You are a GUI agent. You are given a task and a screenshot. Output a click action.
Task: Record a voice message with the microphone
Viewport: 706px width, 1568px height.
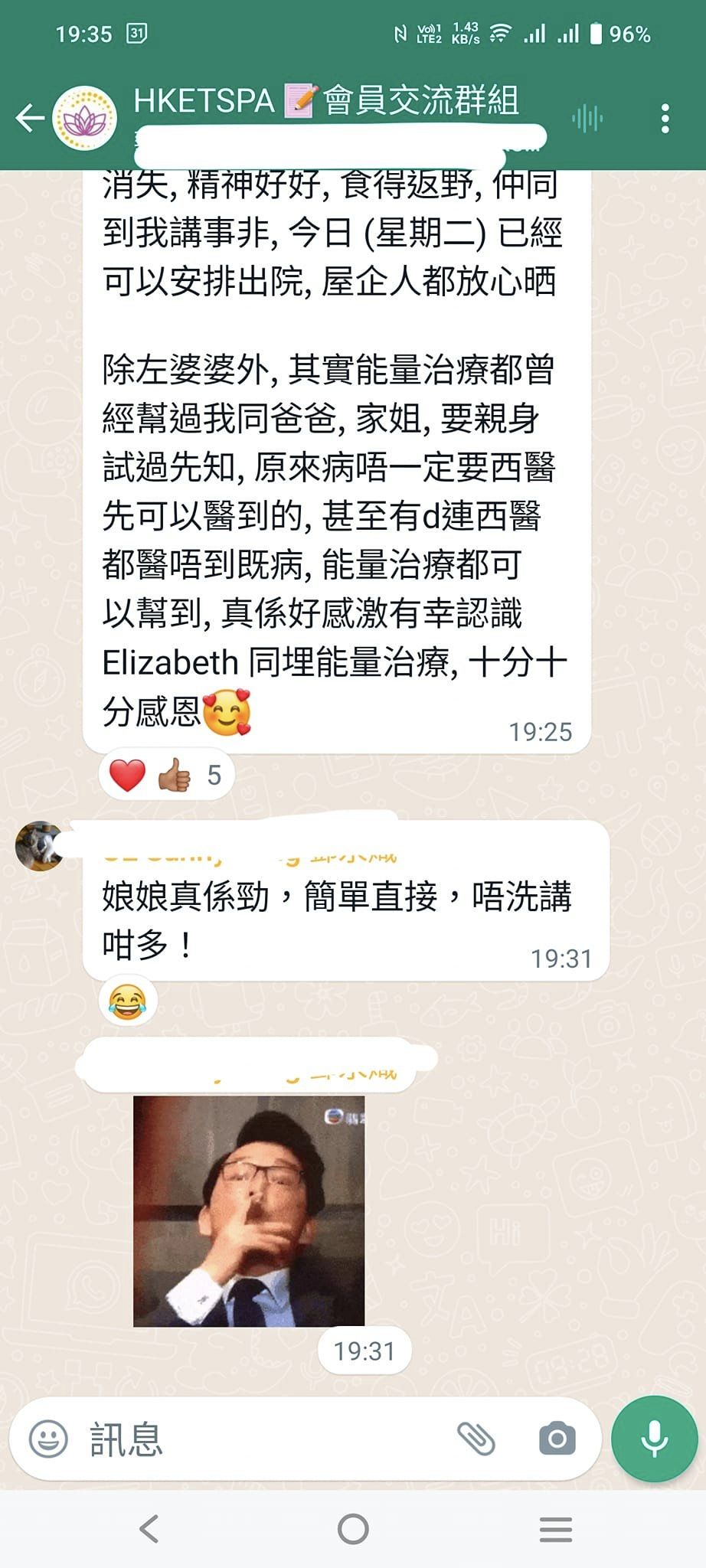coord(654,1439)
